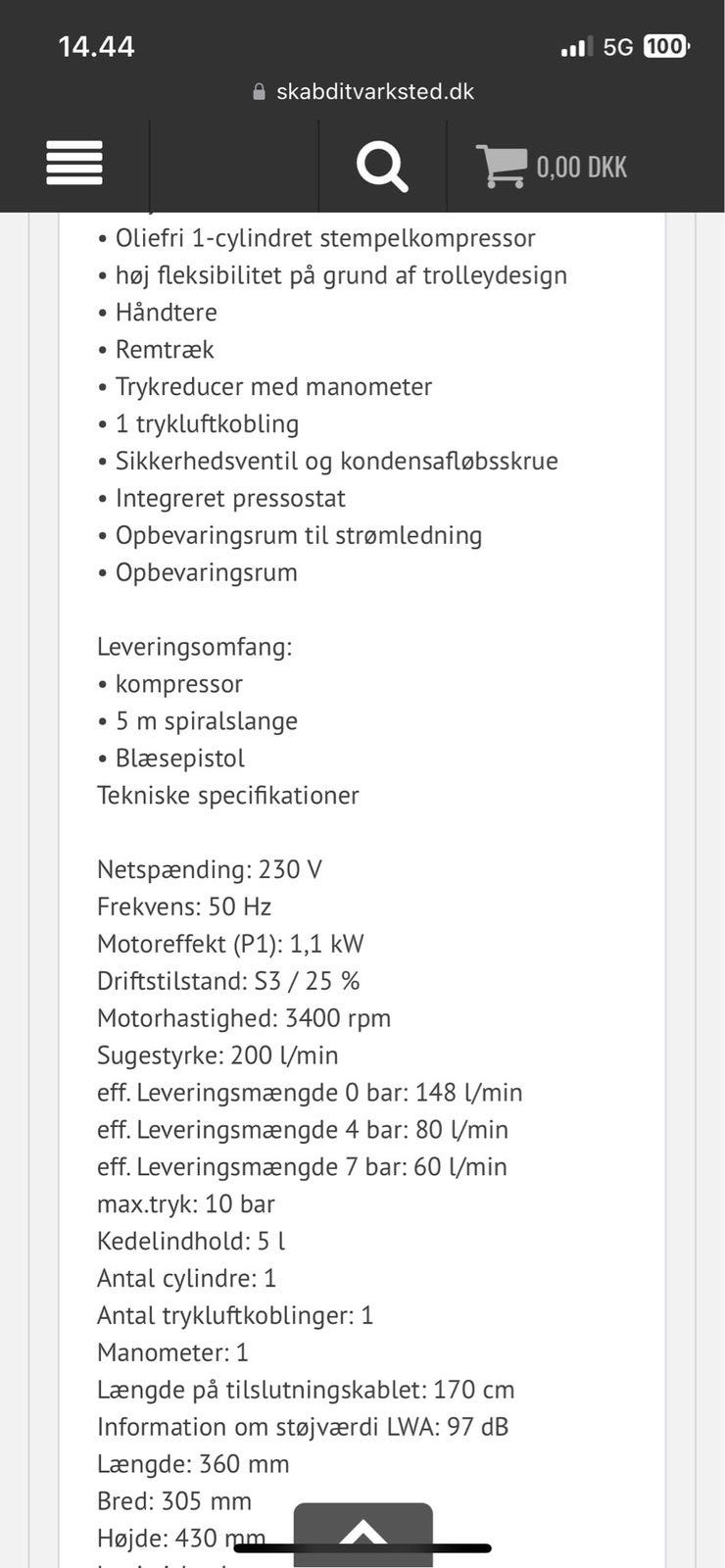
Task: Tap the padlock icon beside skabditvarksted.dk
Action: [258, 92]
